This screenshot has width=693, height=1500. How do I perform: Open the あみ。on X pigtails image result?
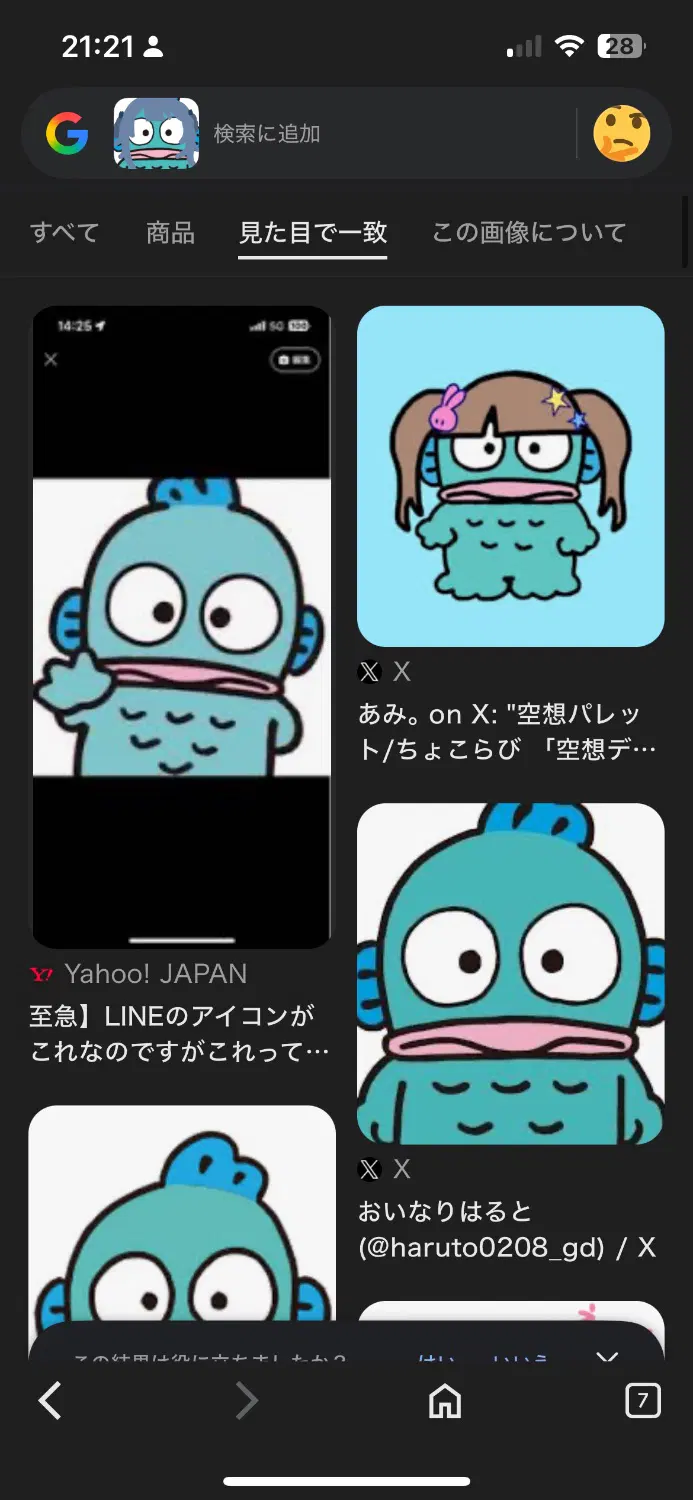tap(510, 476)
